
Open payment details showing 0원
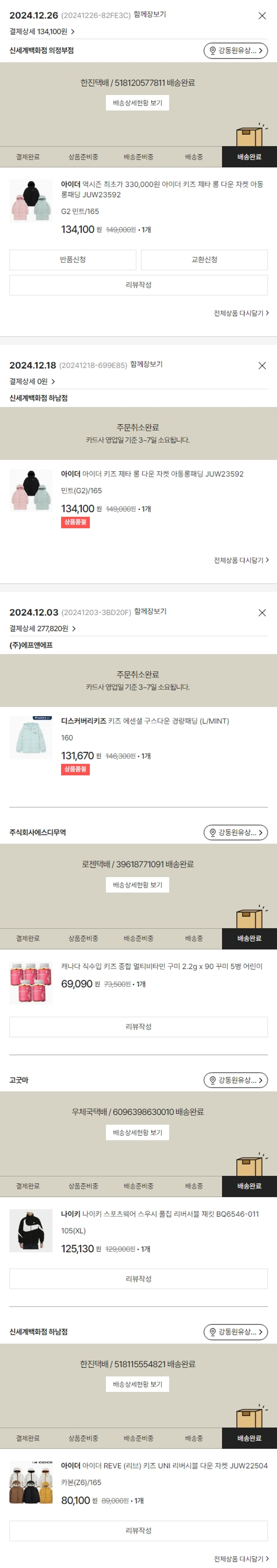32,381
